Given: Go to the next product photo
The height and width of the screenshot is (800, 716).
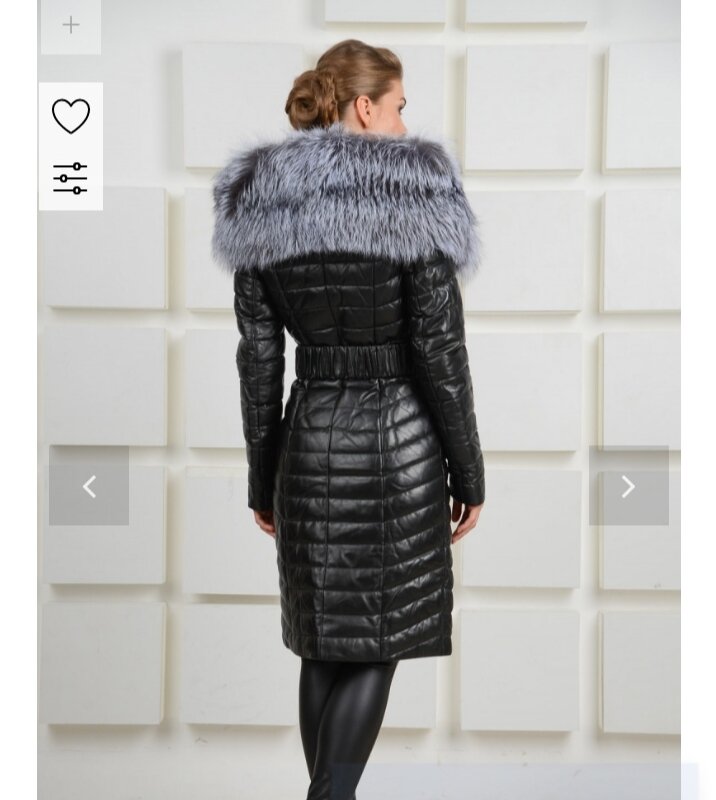Looking at the screenshot, I should click(x=628, y=486).
